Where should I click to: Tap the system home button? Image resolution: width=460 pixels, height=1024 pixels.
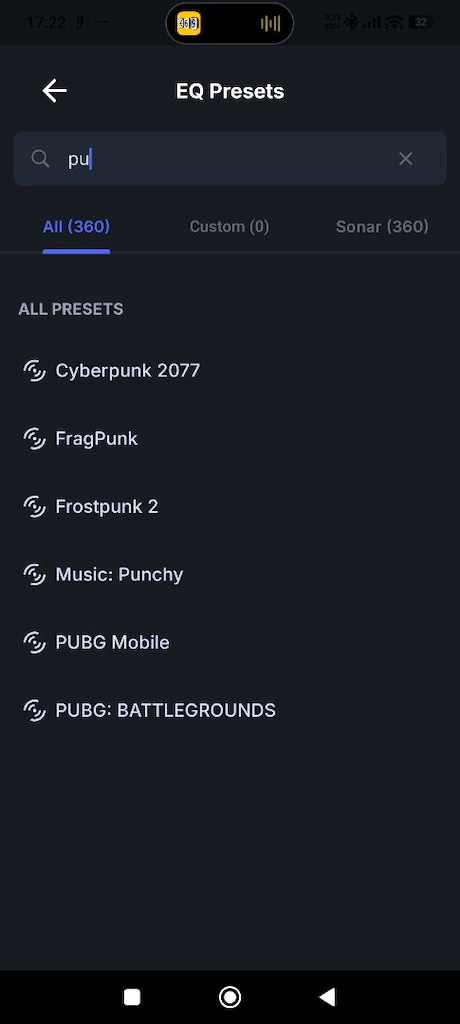[230, 997]
